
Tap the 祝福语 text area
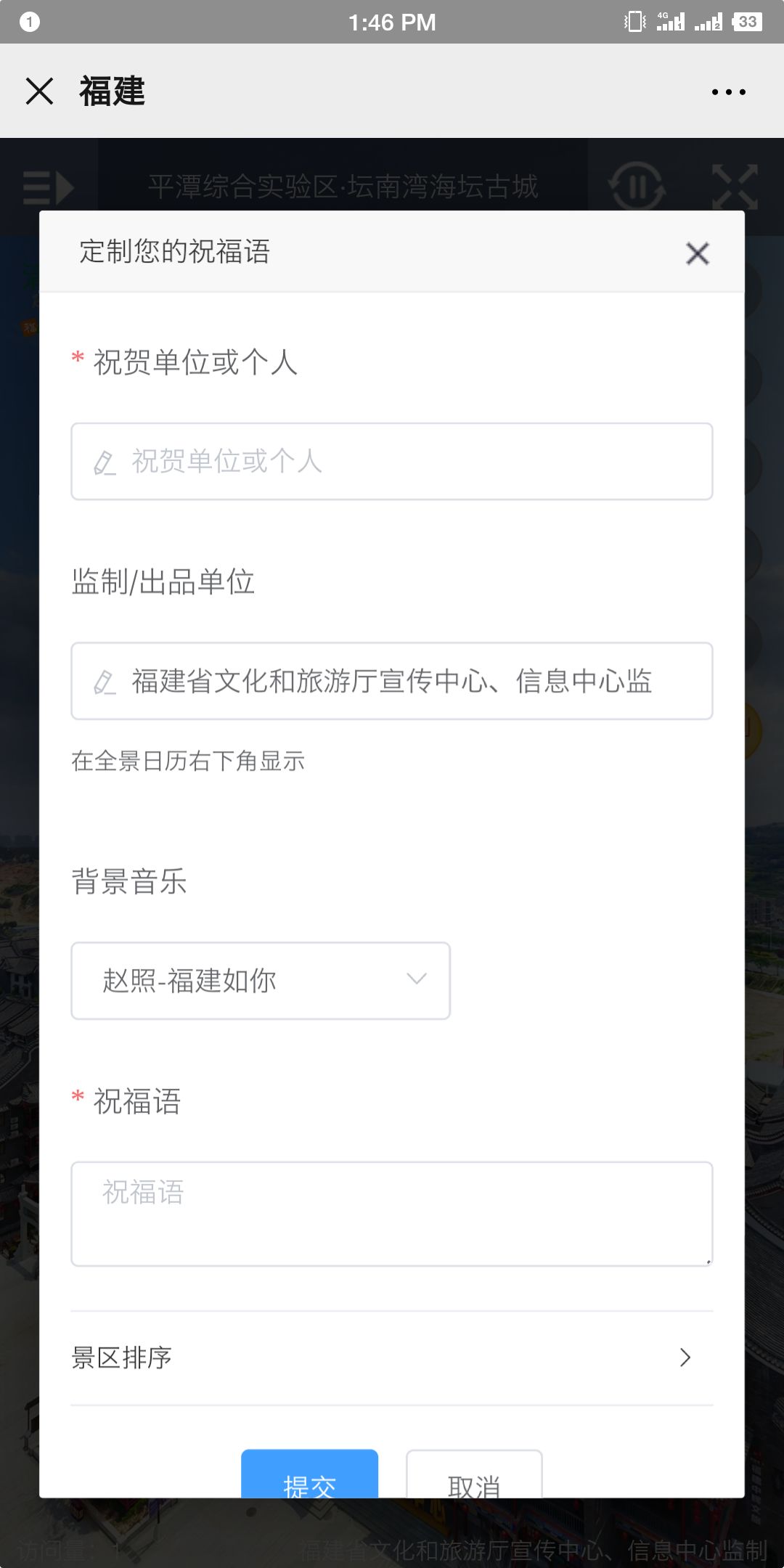click(392, 1212)
